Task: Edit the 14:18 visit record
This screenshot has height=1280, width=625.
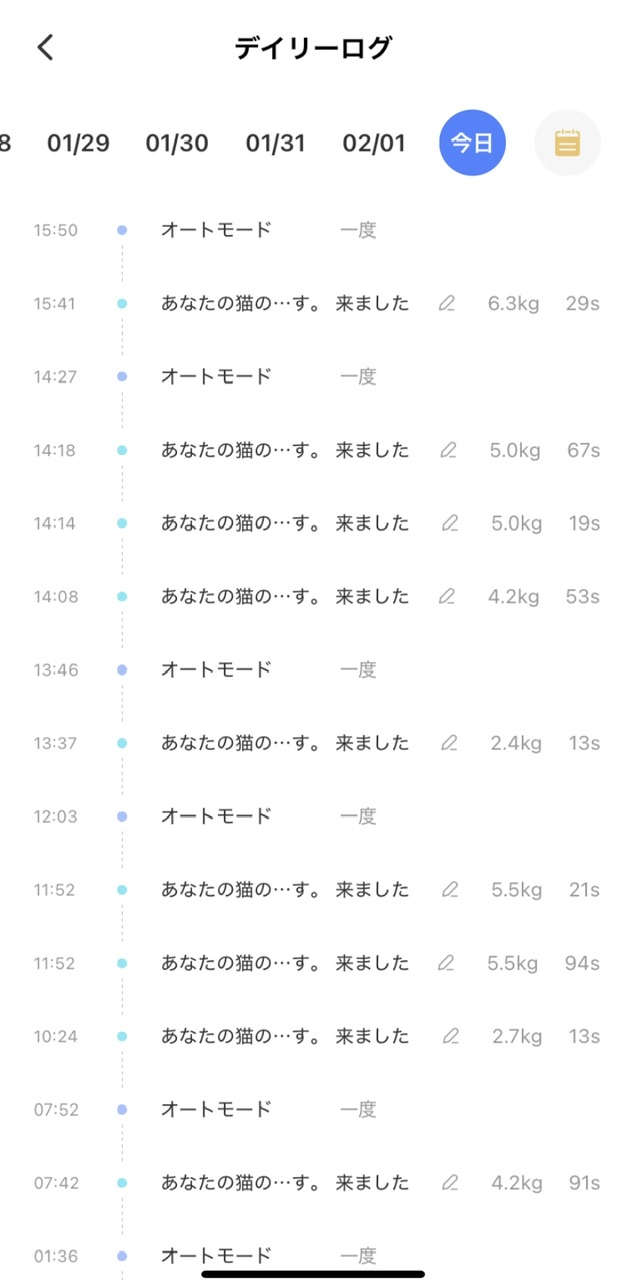Action: coord(449,450)
